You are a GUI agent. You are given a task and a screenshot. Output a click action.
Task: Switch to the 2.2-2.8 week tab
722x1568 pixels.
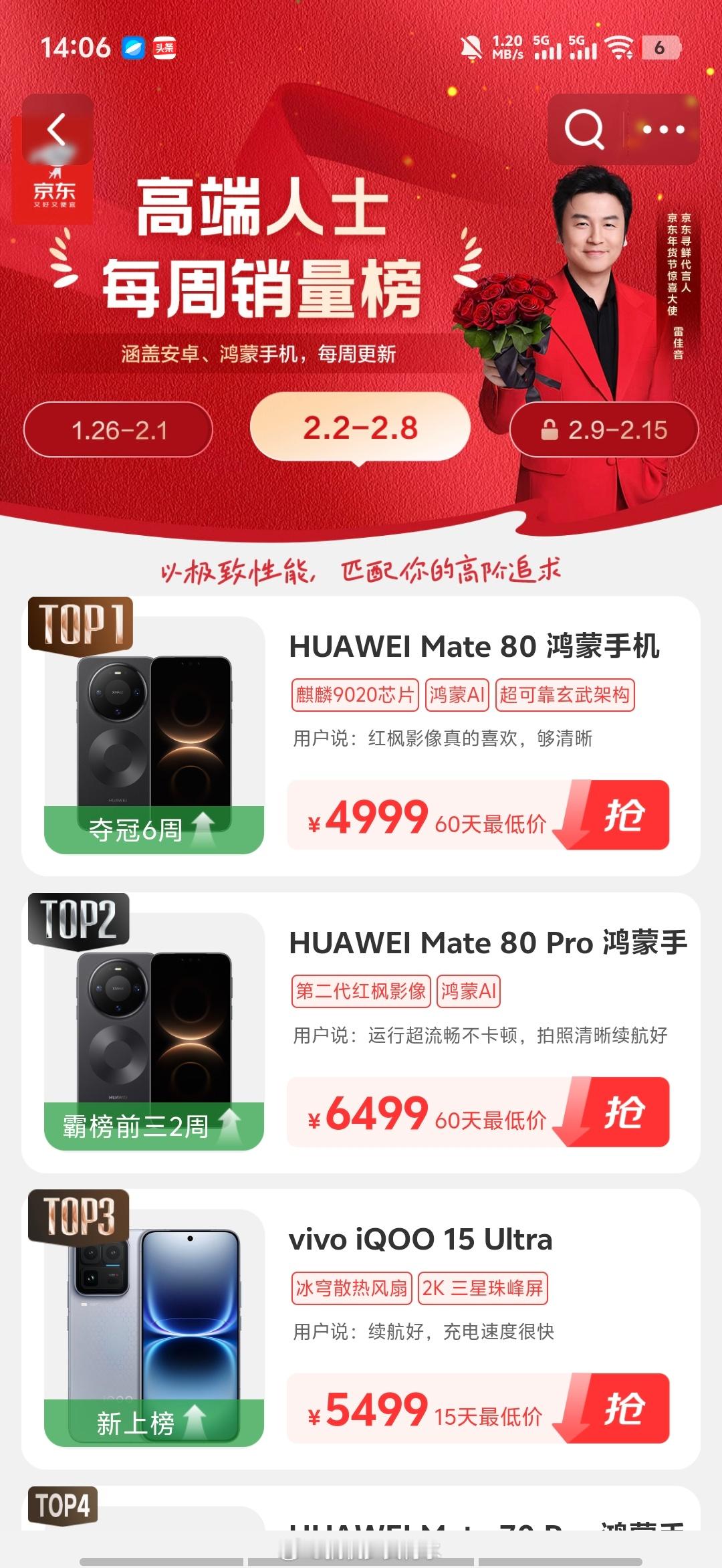click(361, 431)
